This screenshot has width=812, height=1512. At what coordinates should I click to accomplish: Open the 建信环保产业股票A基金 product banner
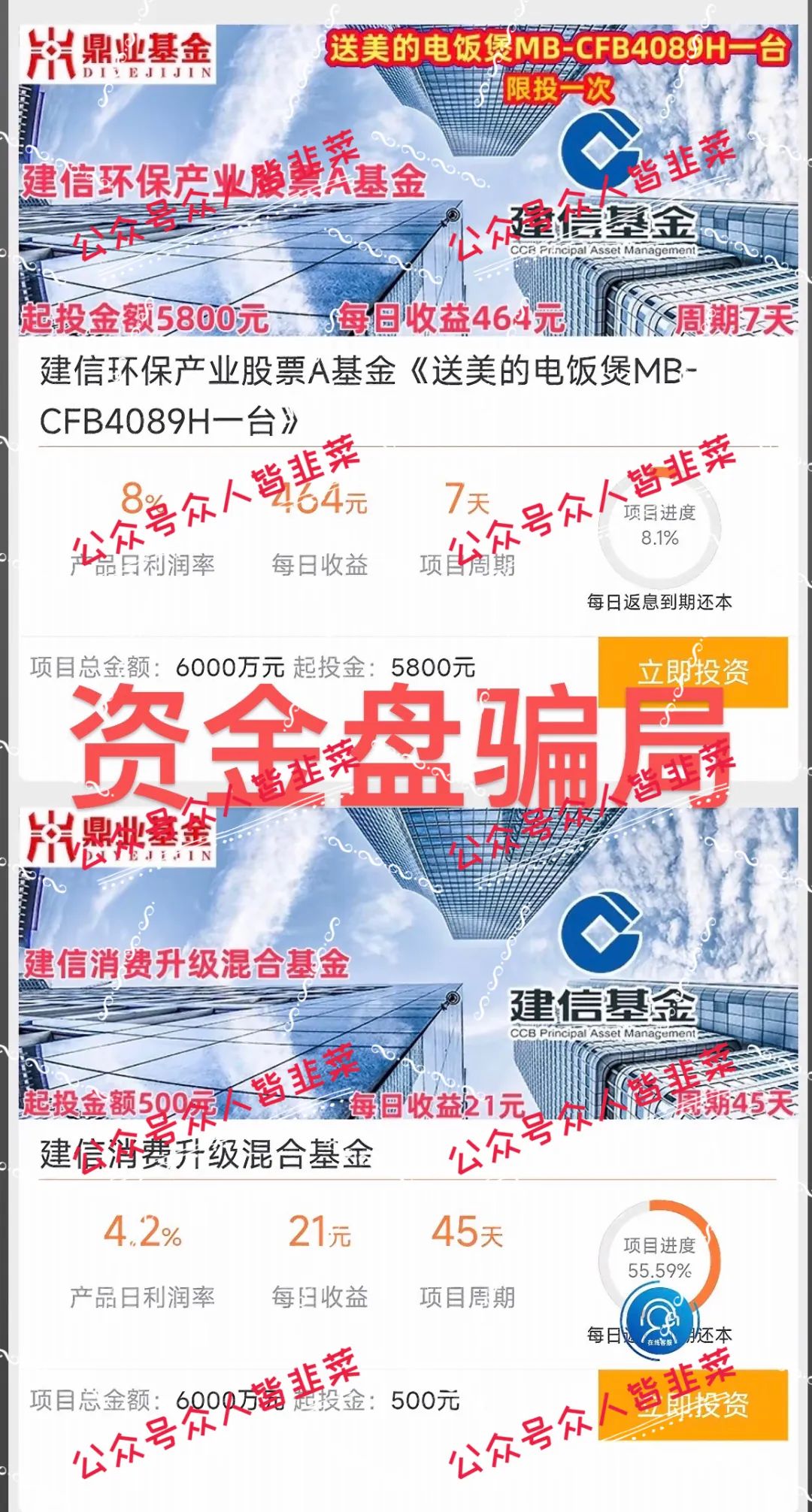click(408, 180)
